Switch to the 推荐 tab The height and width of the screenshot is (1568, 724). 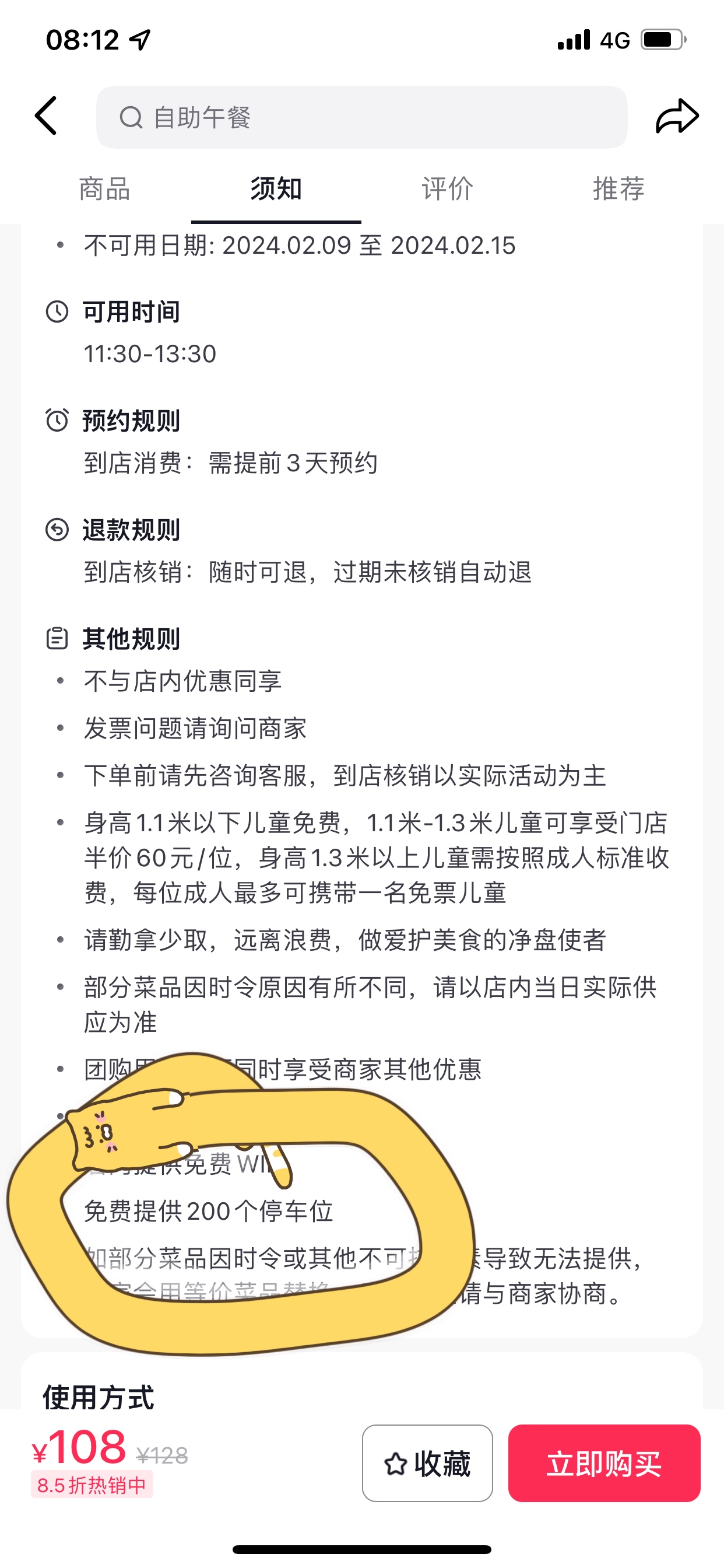click(x=618, y=188)
